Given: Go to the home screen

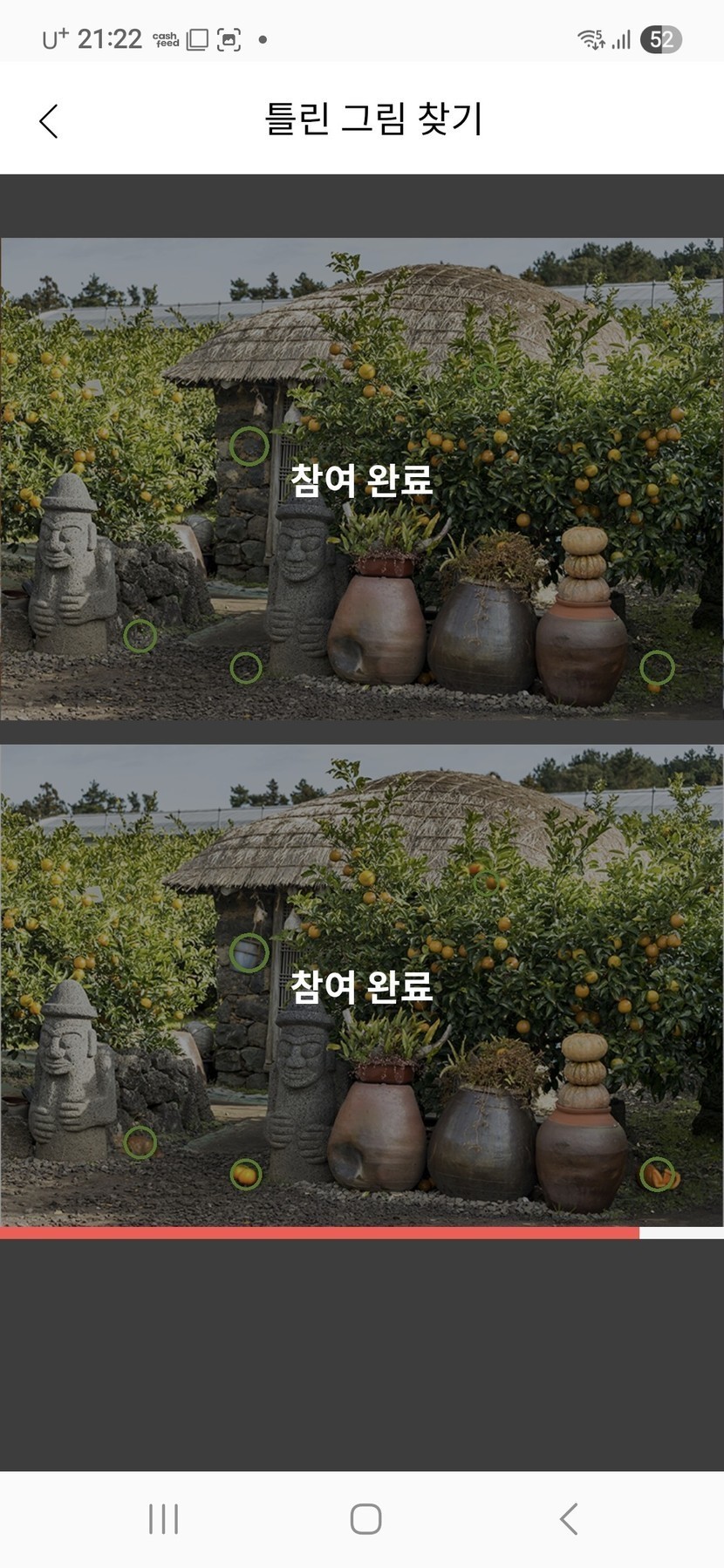Looking at the screenshot, I should (x=365, y=1518).
